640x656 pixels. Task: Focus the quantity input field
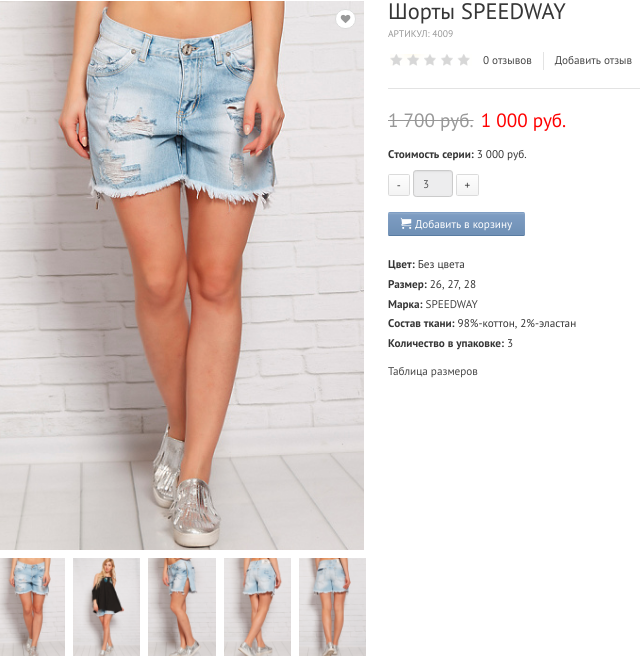click(x=432, y=184)
